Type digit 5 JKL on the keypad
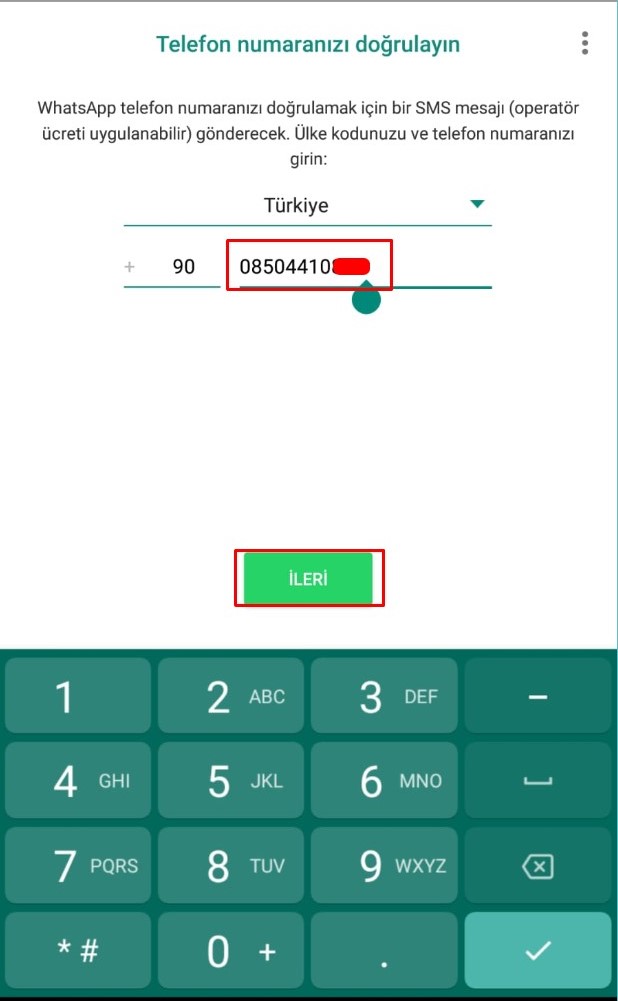This screenshot has width=618, height=1001. (x=231, y=780)
